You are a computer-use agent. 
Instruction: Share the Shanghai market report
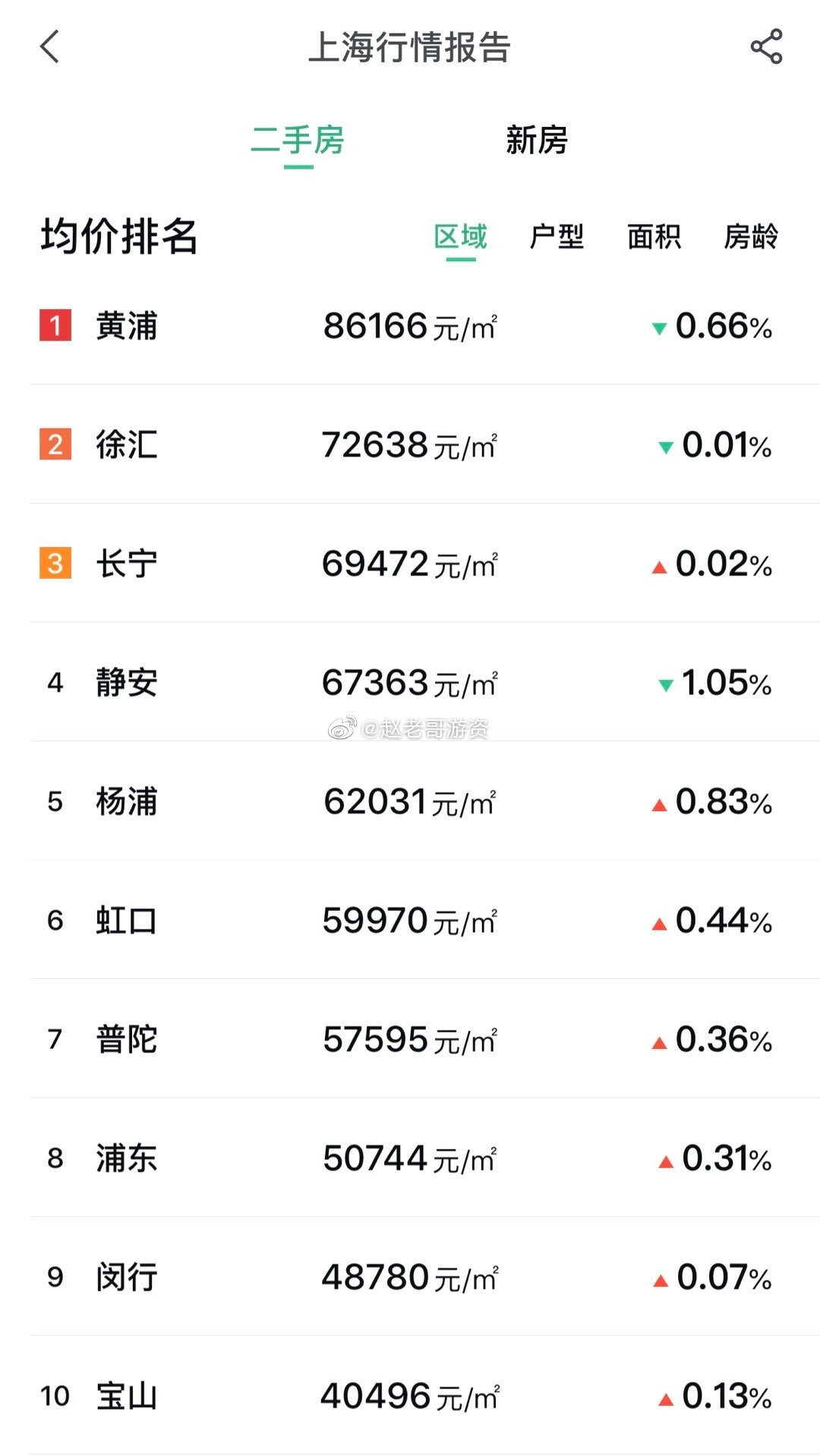pos(766,47)
